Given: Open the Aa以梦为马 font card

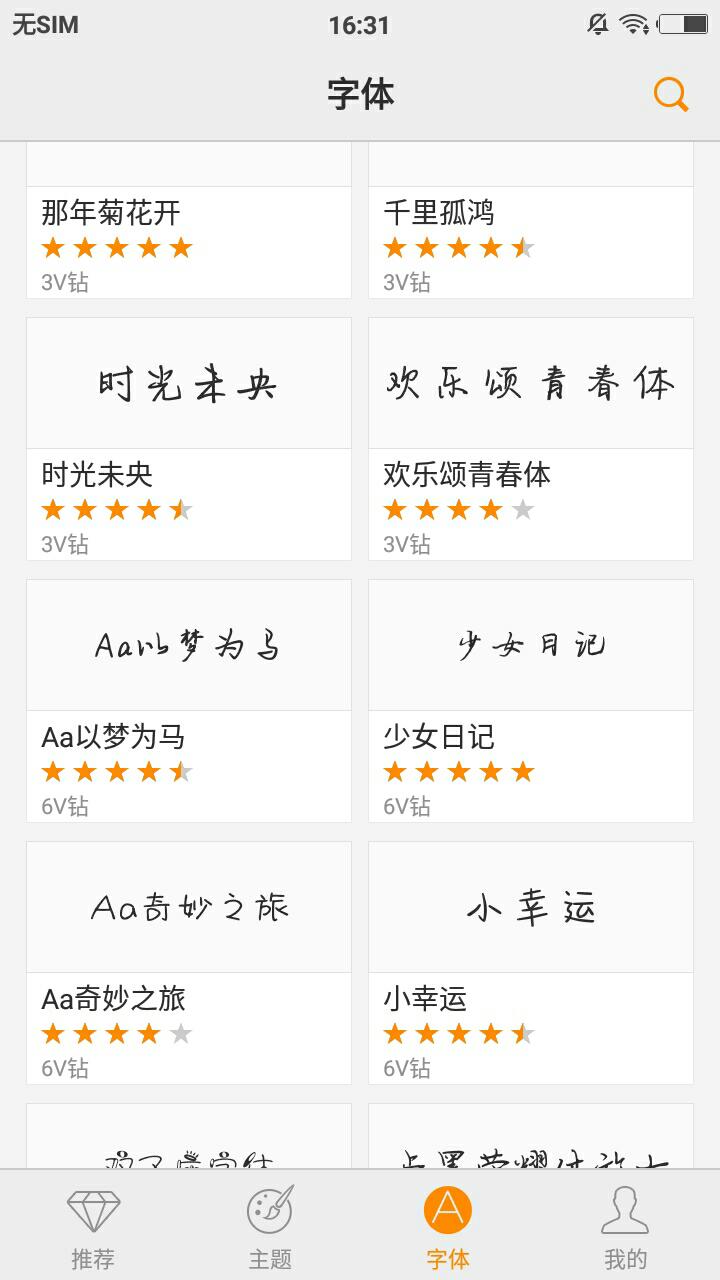Looking at the screenshot, I should (x=189, y=701).
